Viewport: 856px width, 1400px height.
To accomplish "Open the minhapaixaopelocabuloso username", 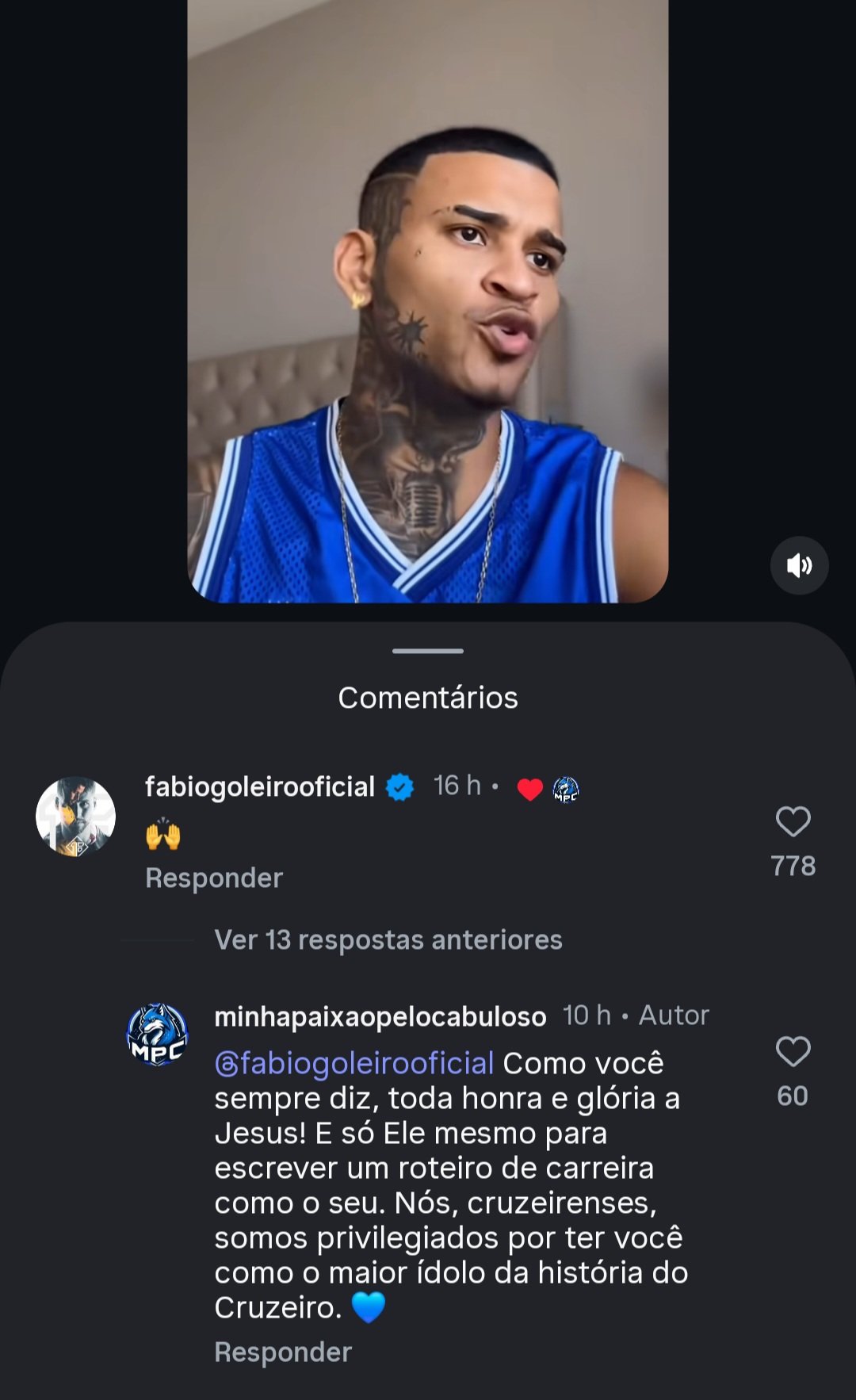I will tap(380, 1016).
